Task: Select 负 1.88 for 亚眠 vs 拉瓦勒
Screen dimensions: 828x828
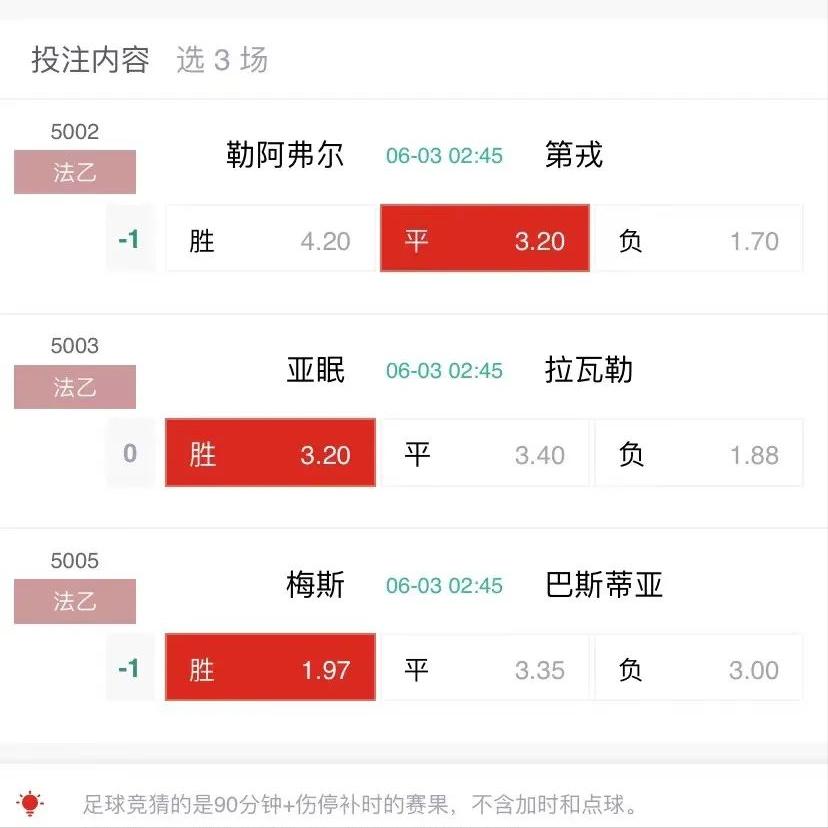Action: click(x=699, y=454)
